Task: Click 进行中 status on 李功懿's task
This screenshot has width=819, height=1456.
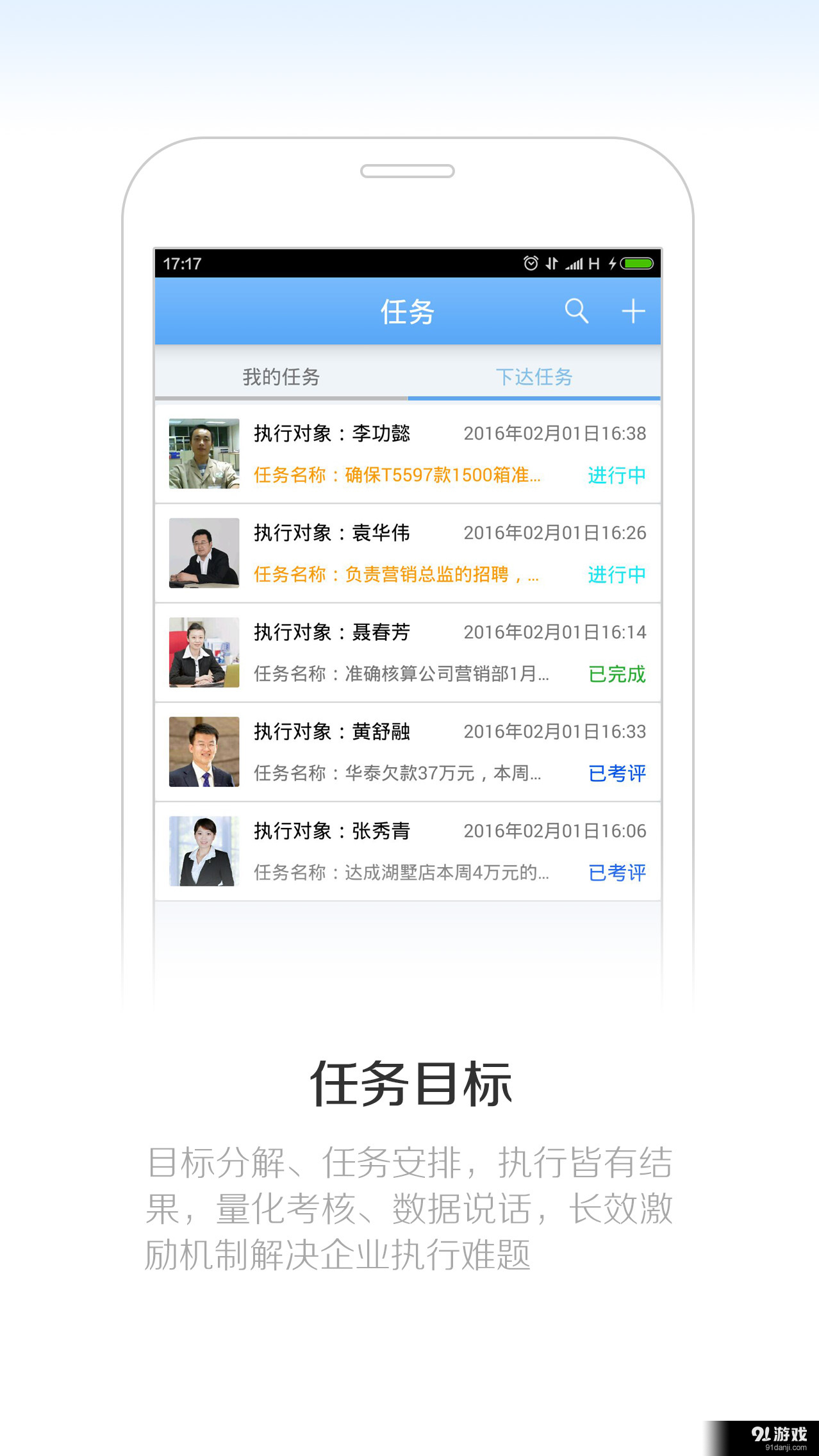Action: coord(616,476)
